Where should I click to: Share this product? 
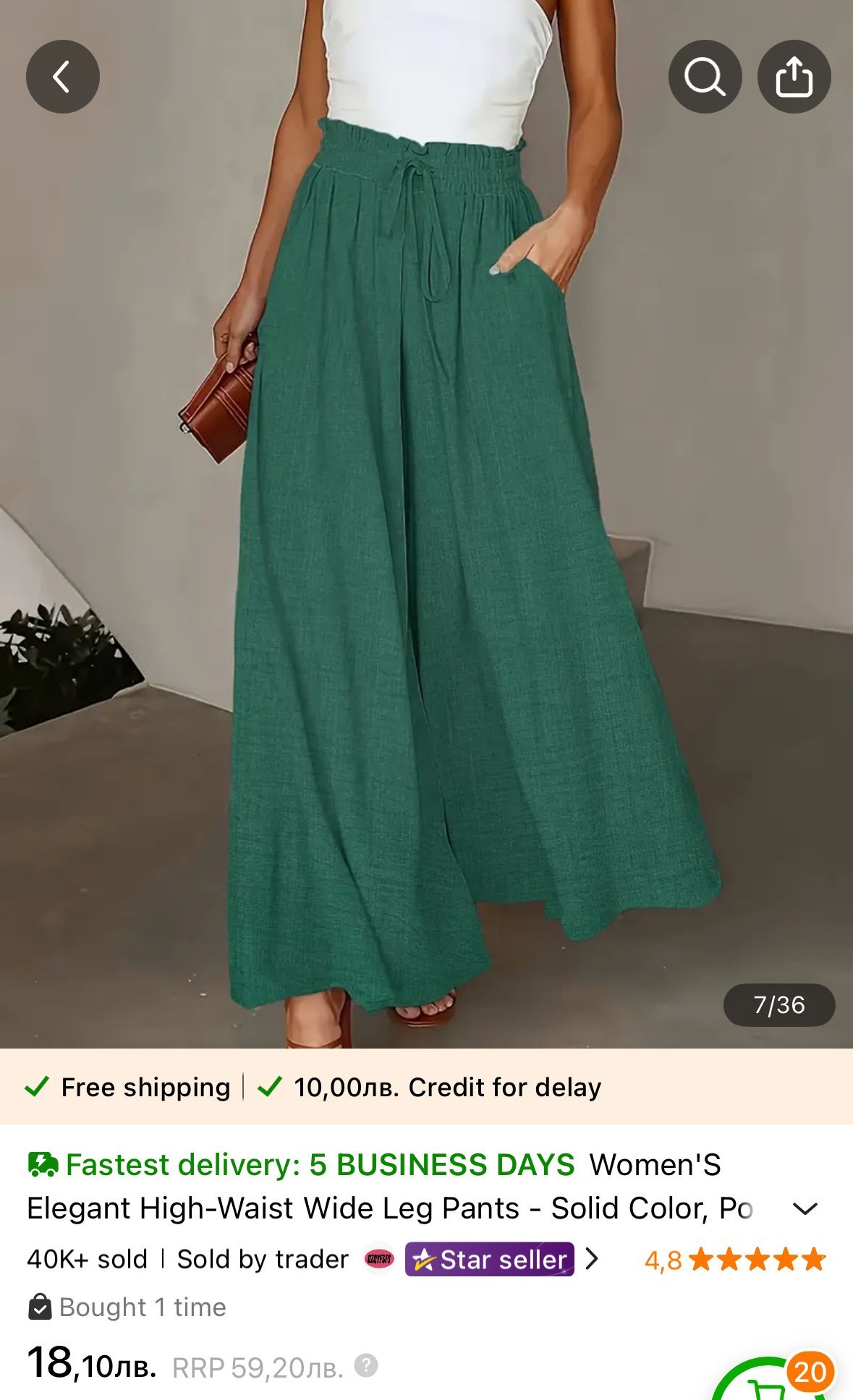click(794, 77)
